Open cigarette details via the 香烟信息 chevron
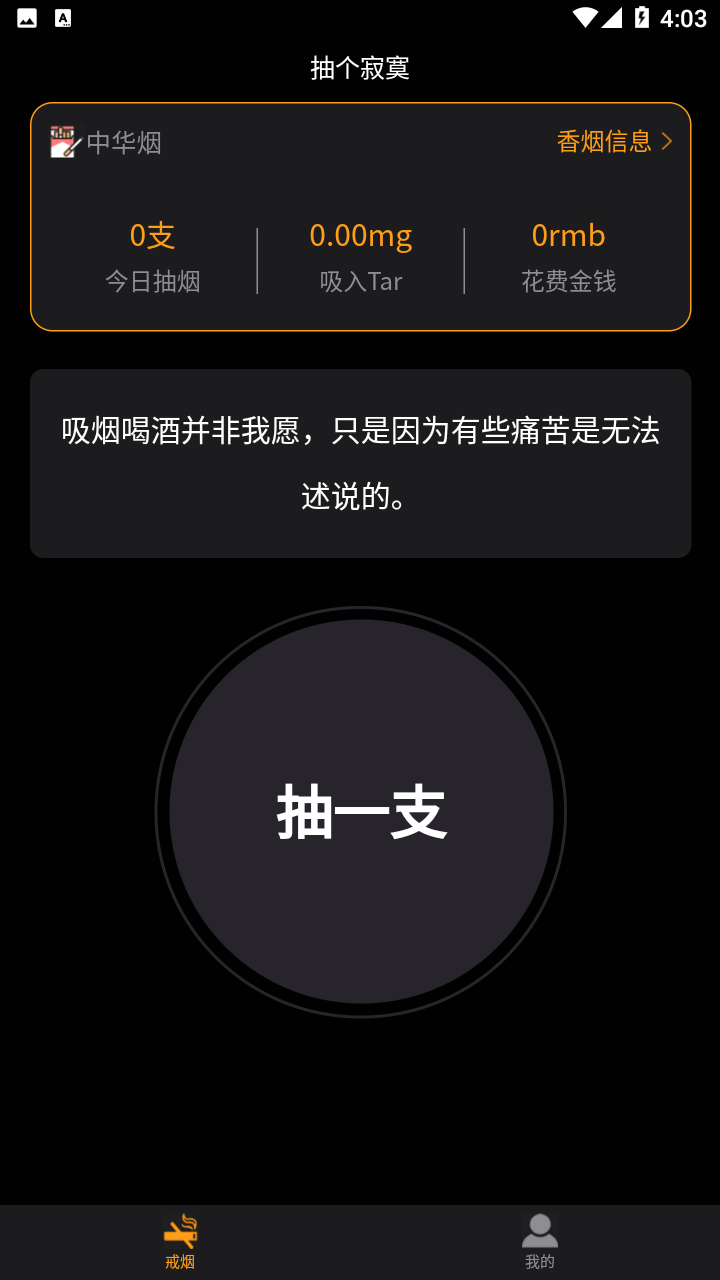This screenshot has width=720, height=1280. click(x=665, y=142)
